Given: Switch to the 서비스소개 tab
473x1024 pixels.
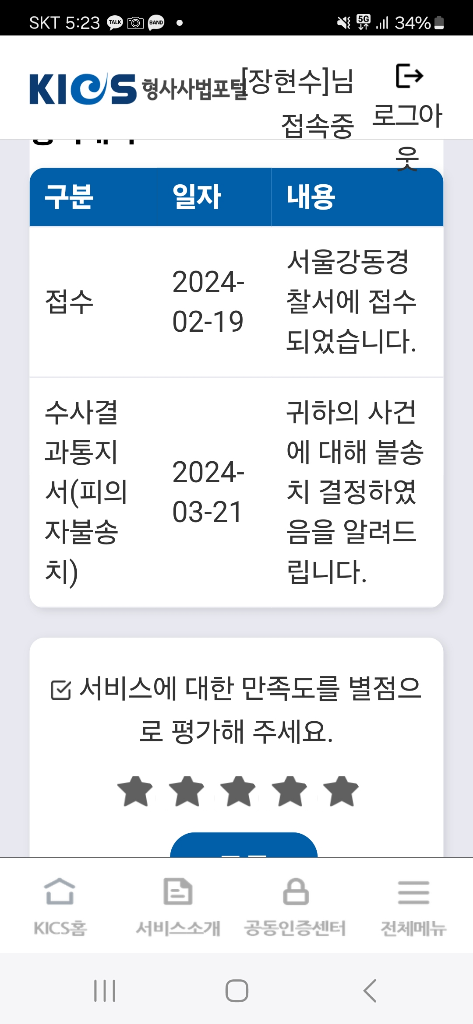Looking at the screenshot, I should click(x=178, y=906).
